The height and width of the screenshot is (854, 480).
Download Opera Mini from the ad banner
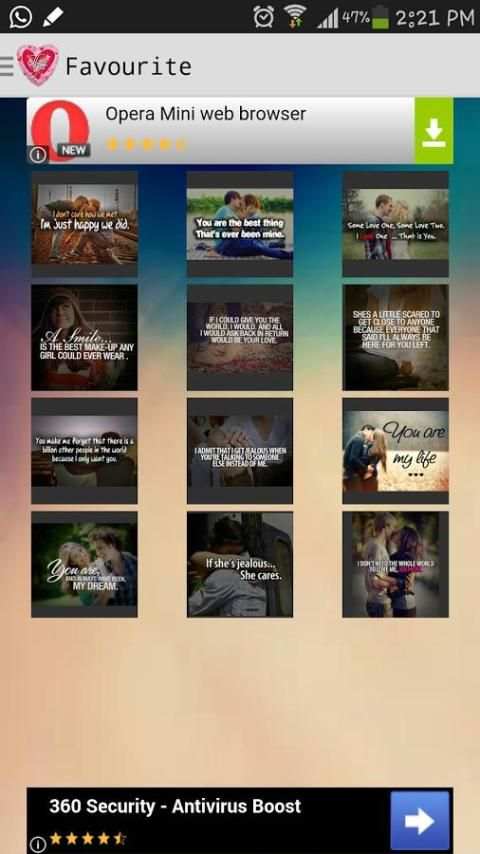pos(434,131)
